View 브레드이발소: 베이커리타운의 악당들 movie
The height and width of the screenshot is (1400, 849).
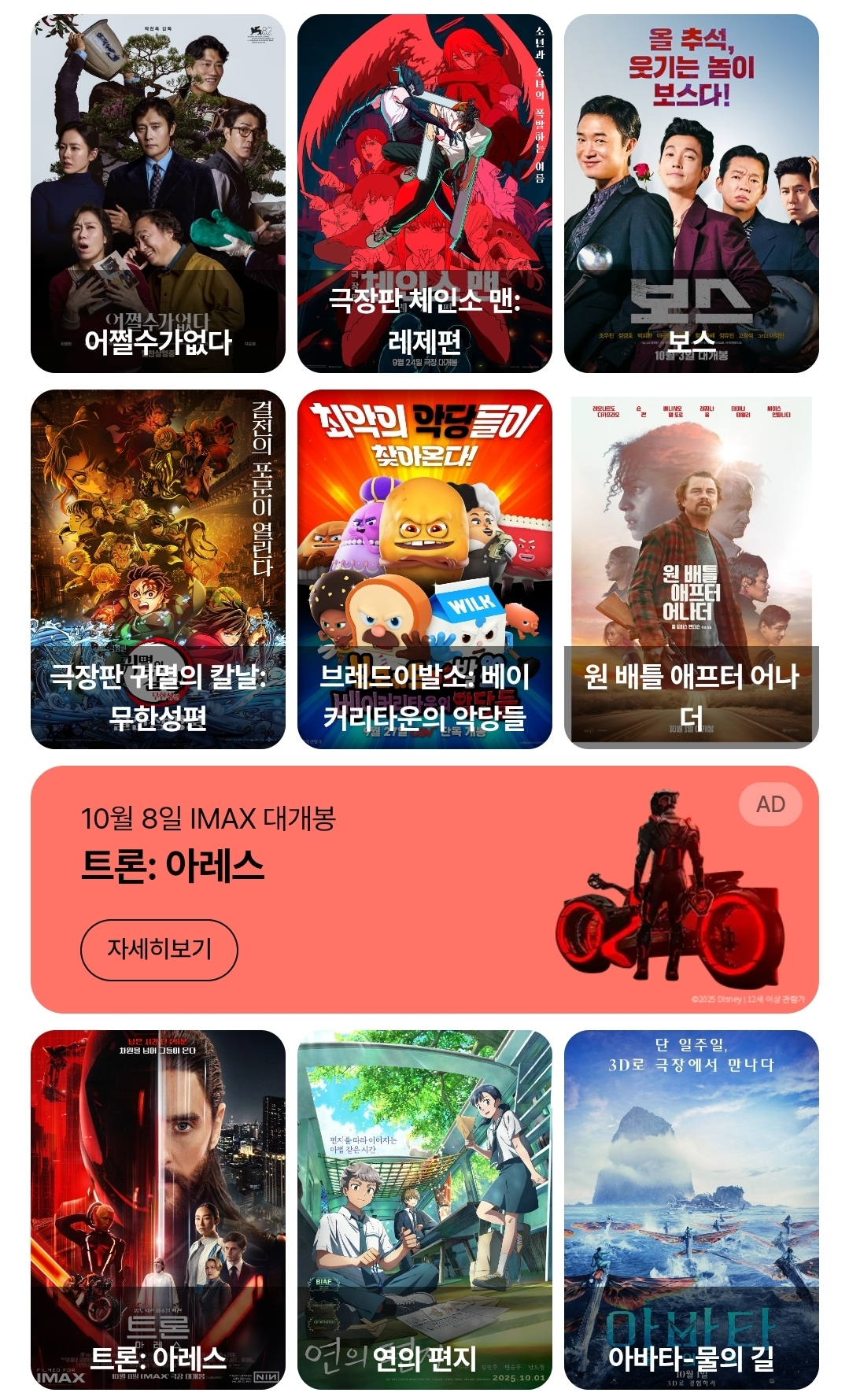click(424, 568)
